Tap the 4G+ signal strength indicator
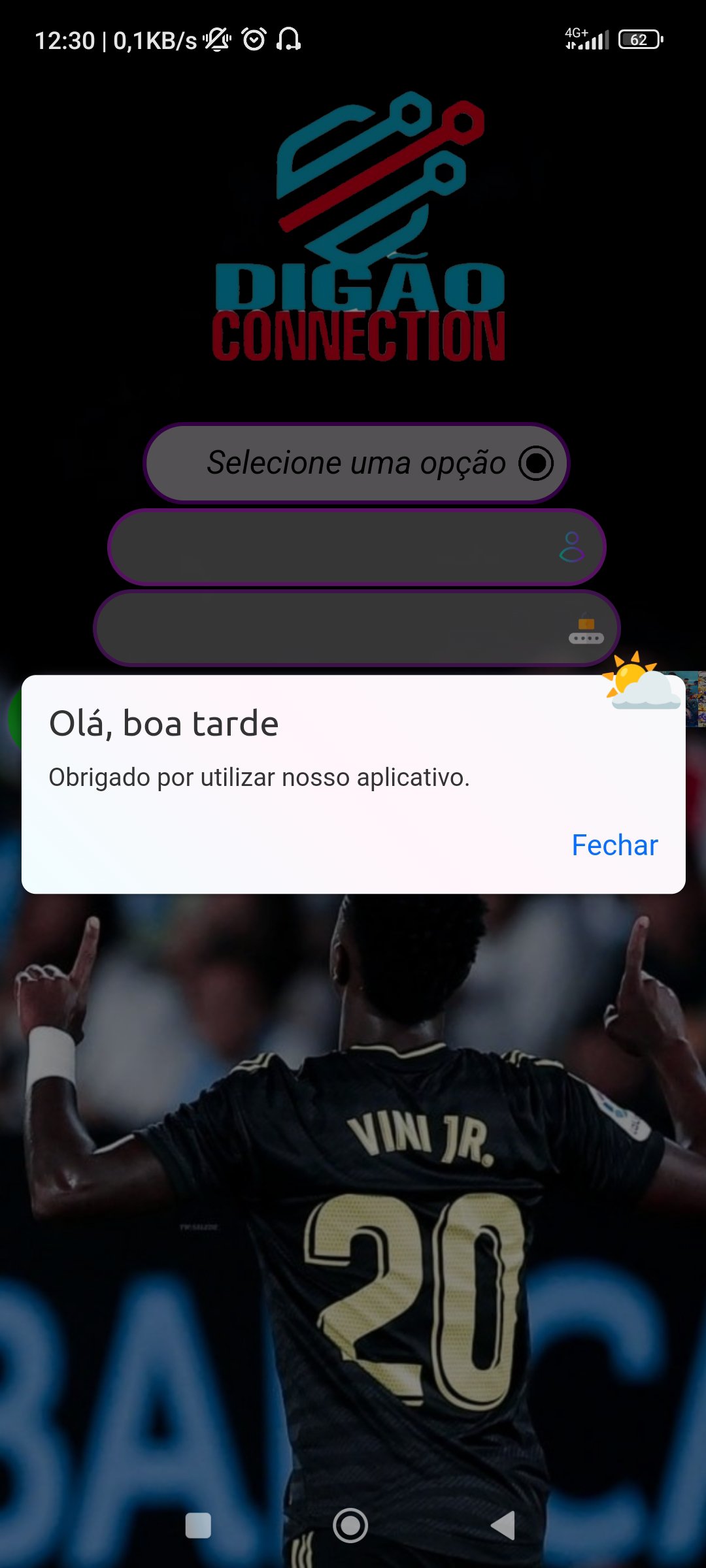The height and width of the screenshot is (1568, 706). 585,39
